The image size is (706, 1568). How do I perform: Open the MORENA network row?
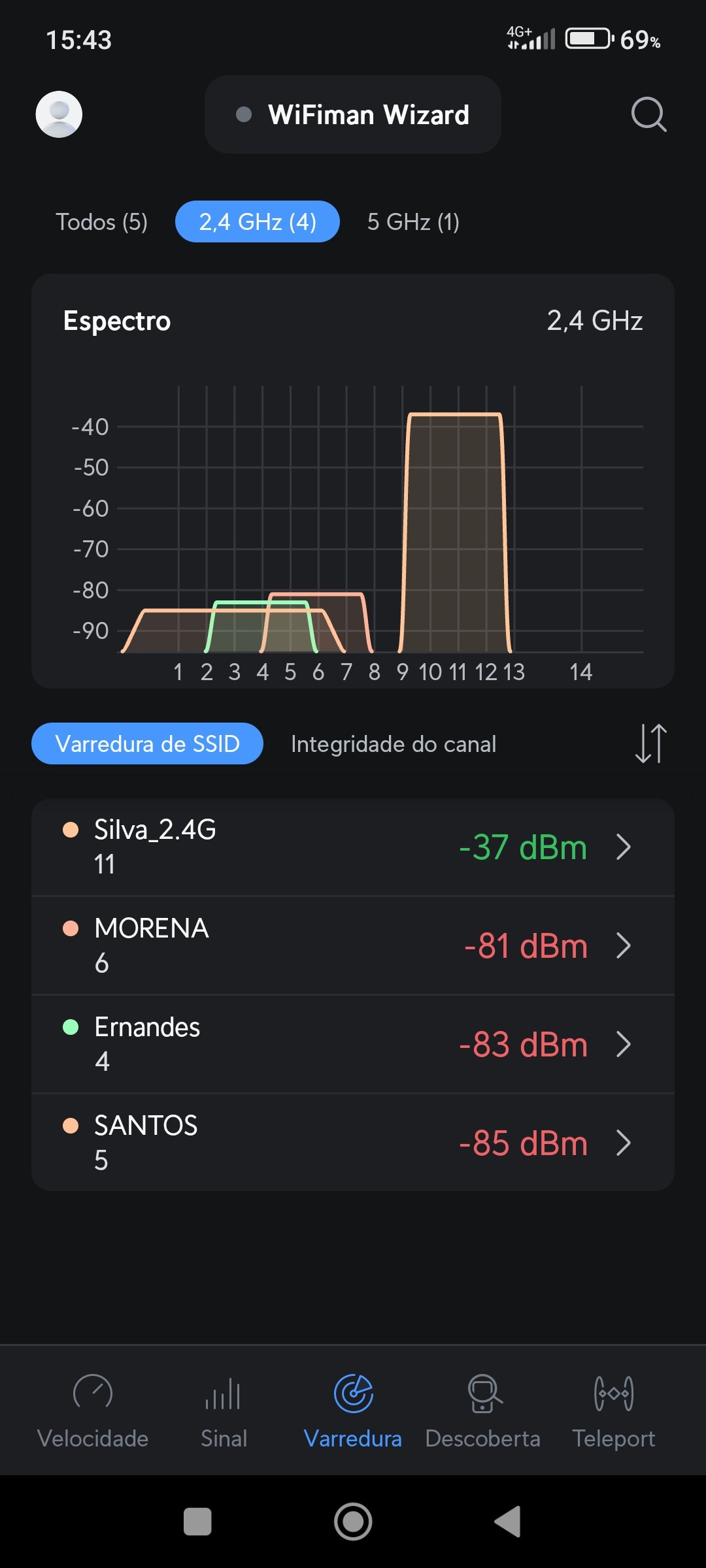353,945
